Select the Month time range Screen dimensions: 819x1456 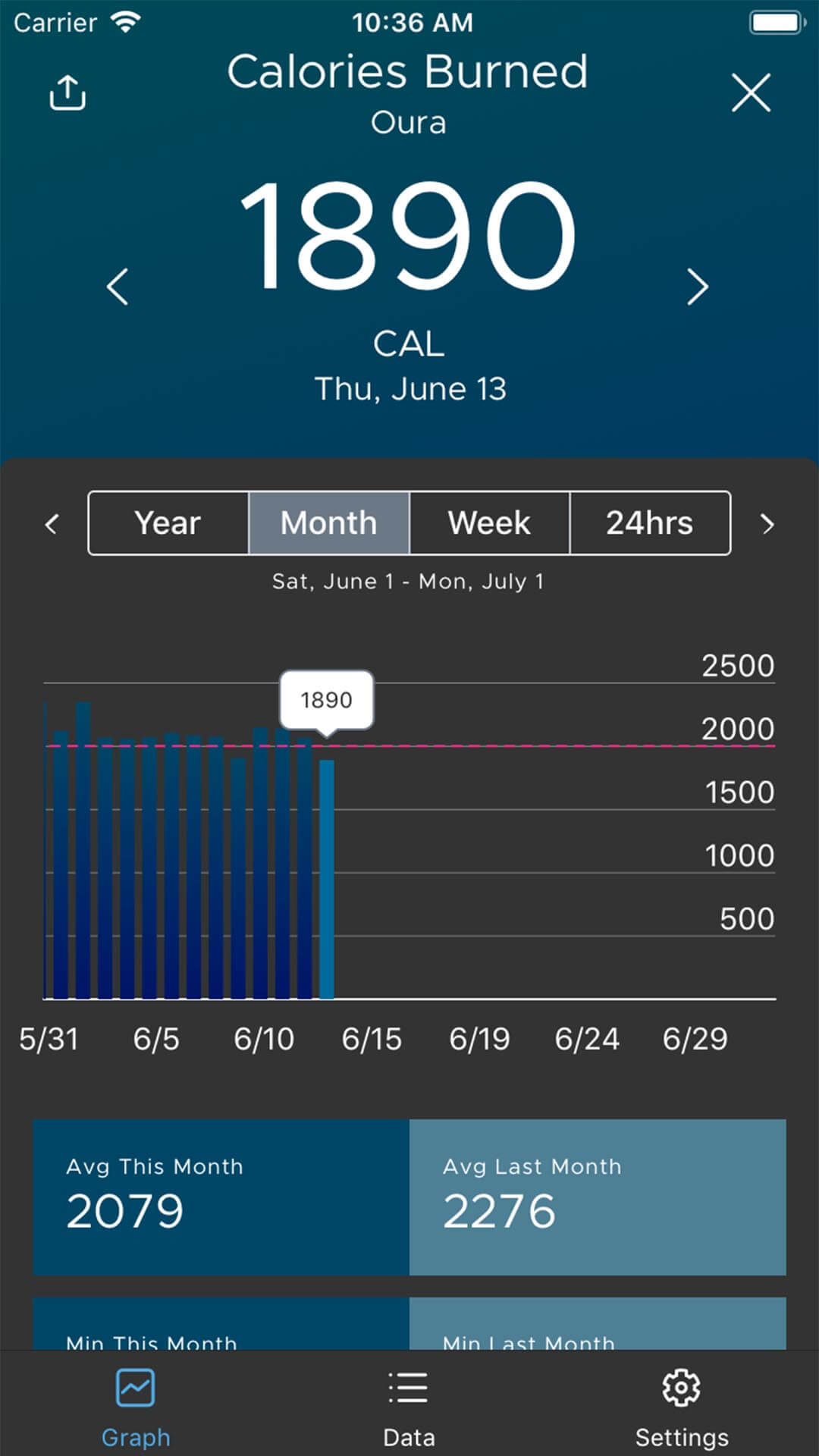(329, 523)
